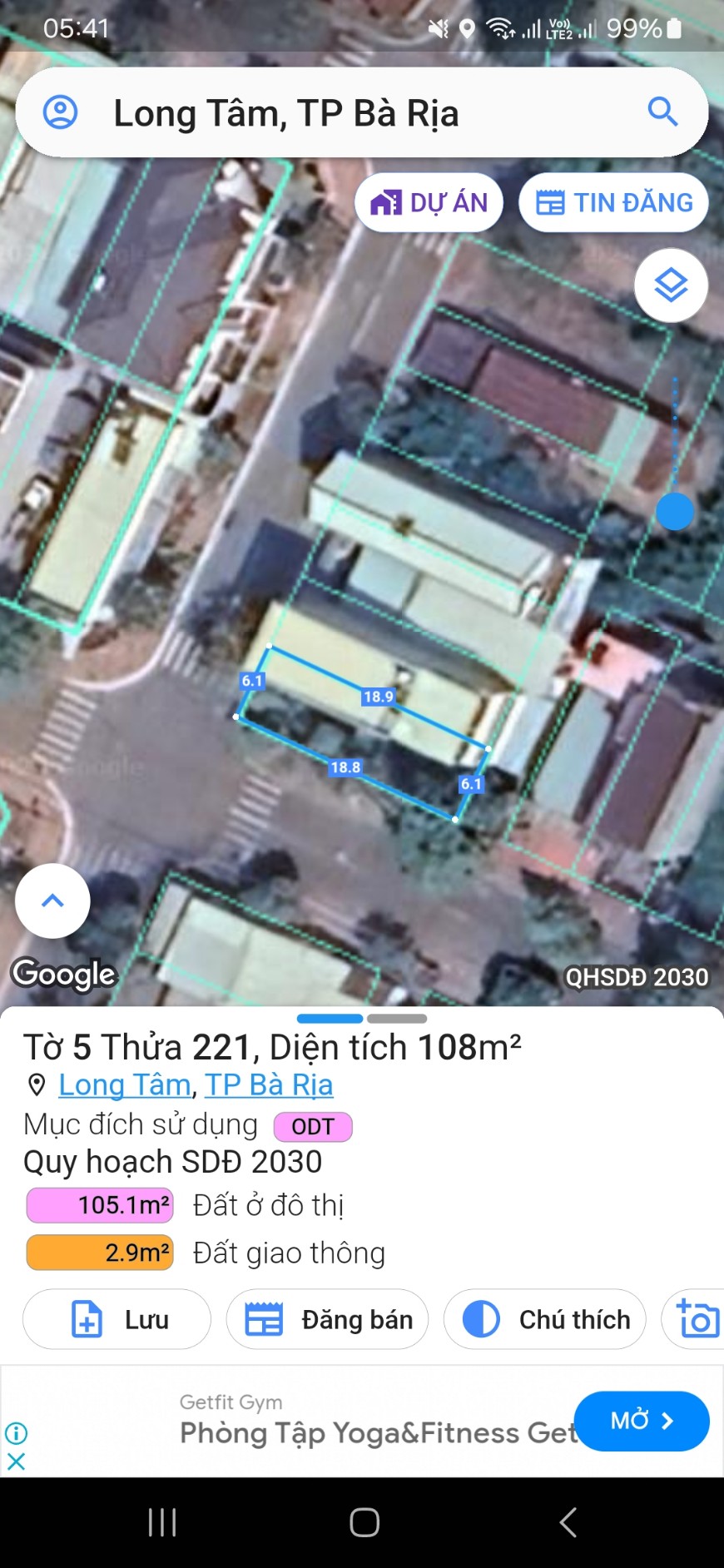724x1568 pixels.
Task: Tap the location pin beside Long Tâm
Action: 35,1084
